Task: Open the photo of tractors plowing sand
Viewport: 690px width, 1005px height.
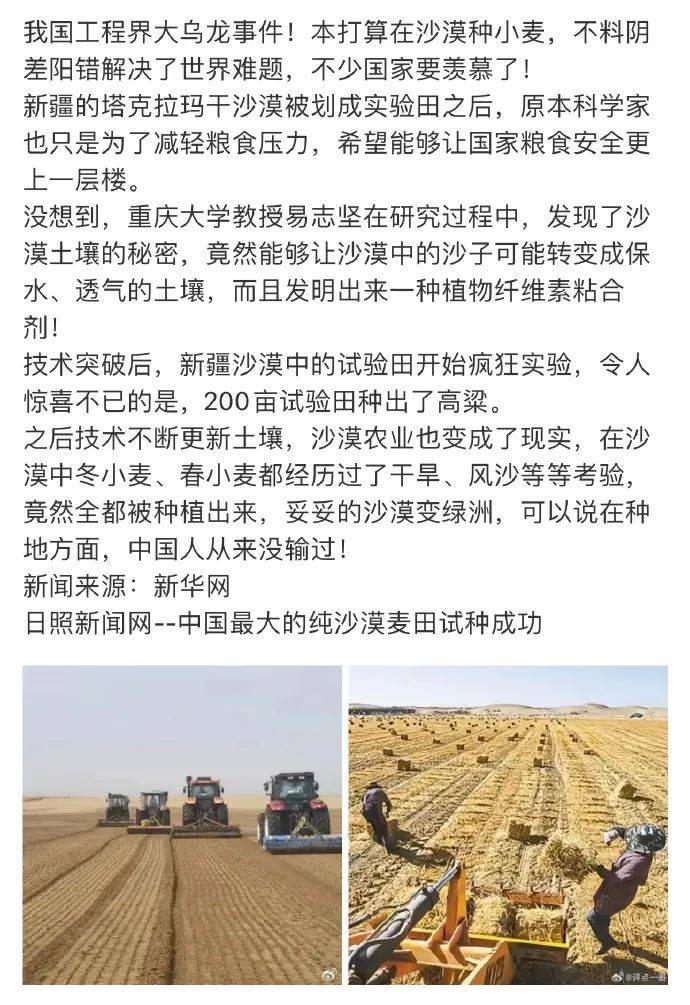Action: pos(183,825)
